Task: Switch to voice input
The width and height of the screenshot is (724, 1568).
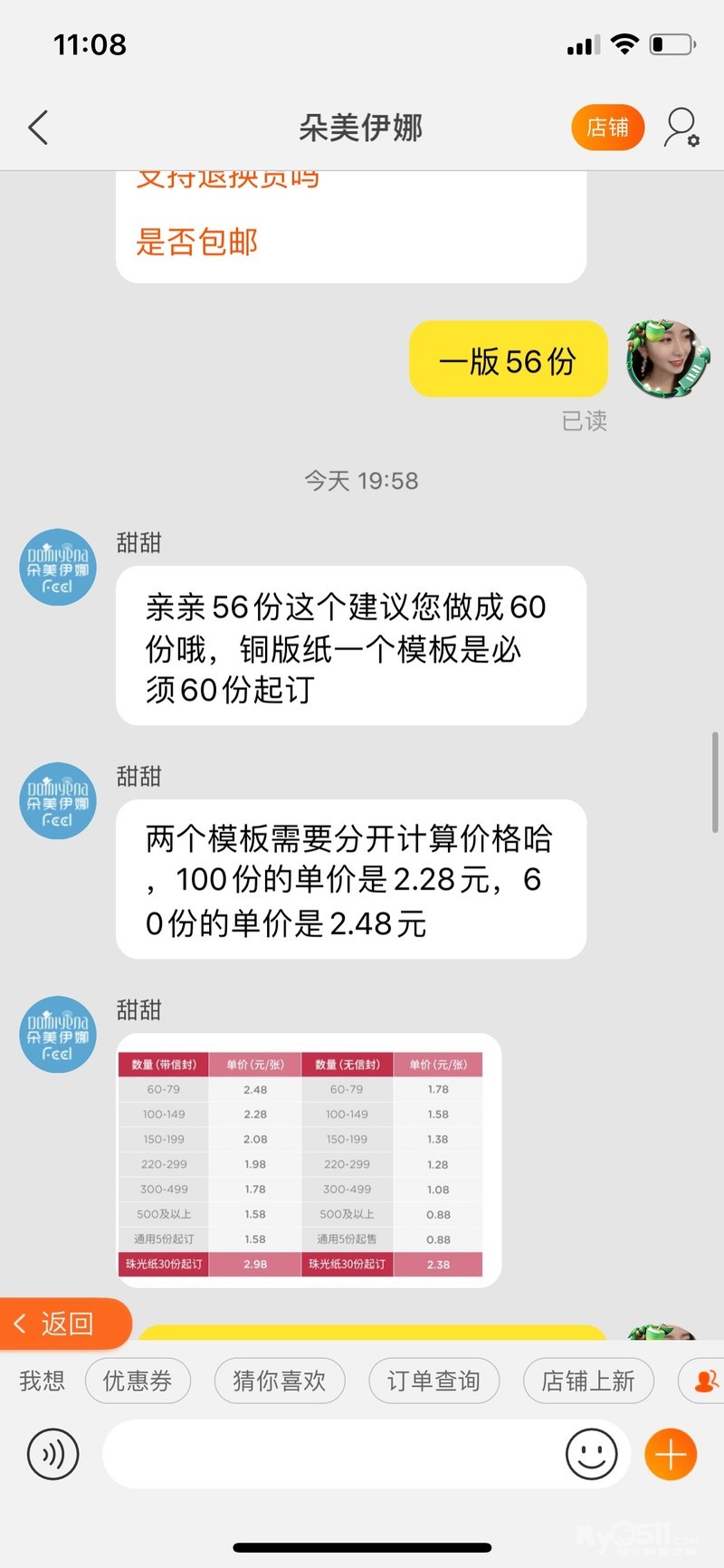Action: [x=53, y=1455]
